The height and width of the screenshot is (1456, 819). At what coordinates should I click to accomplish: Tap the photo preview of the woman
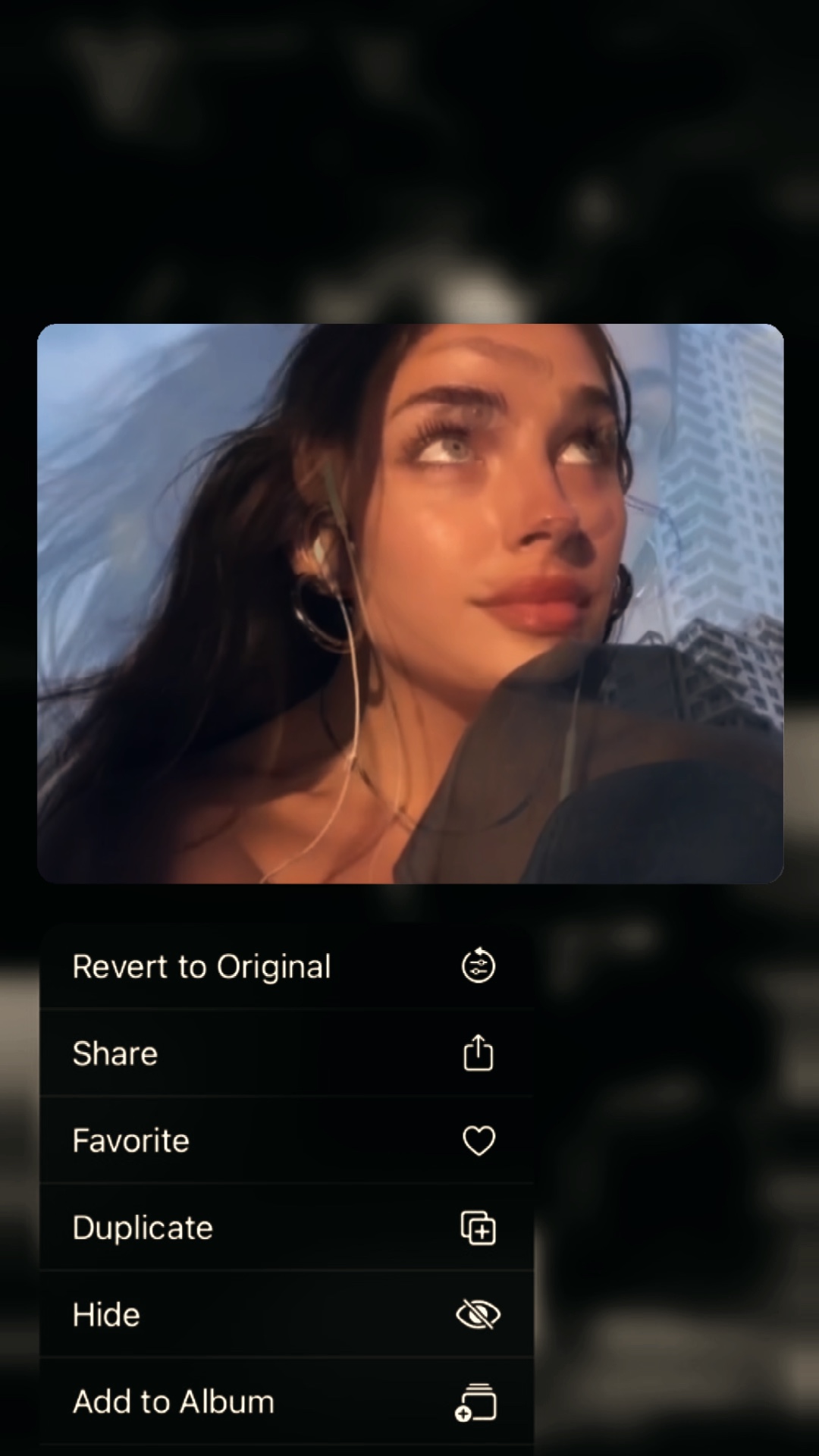[409, 603]
